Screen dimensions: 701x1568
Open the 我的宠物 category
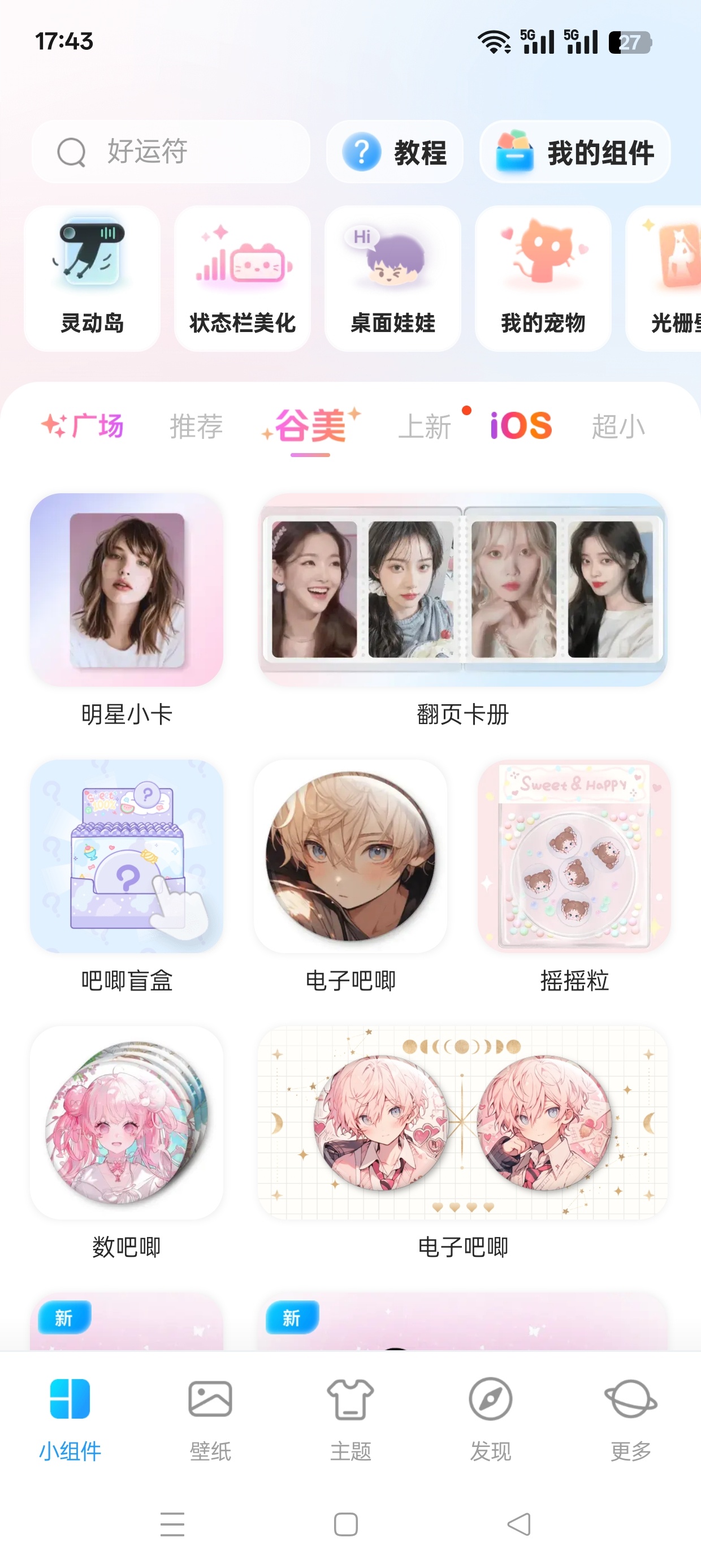[543, 278]
